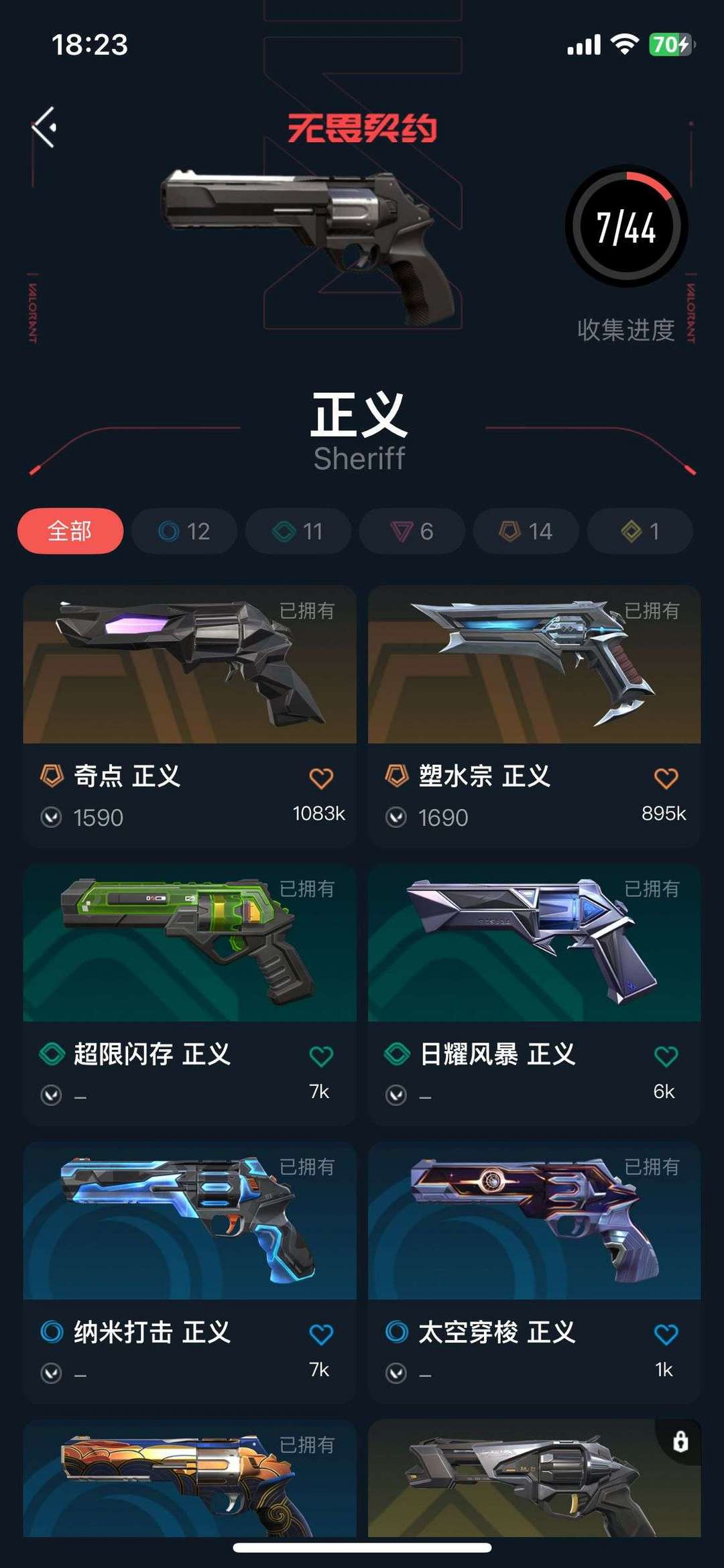Like the 塑水宗 正义 skin
Viewport: 724px width, 1568px height.
(x=666, y=778)
